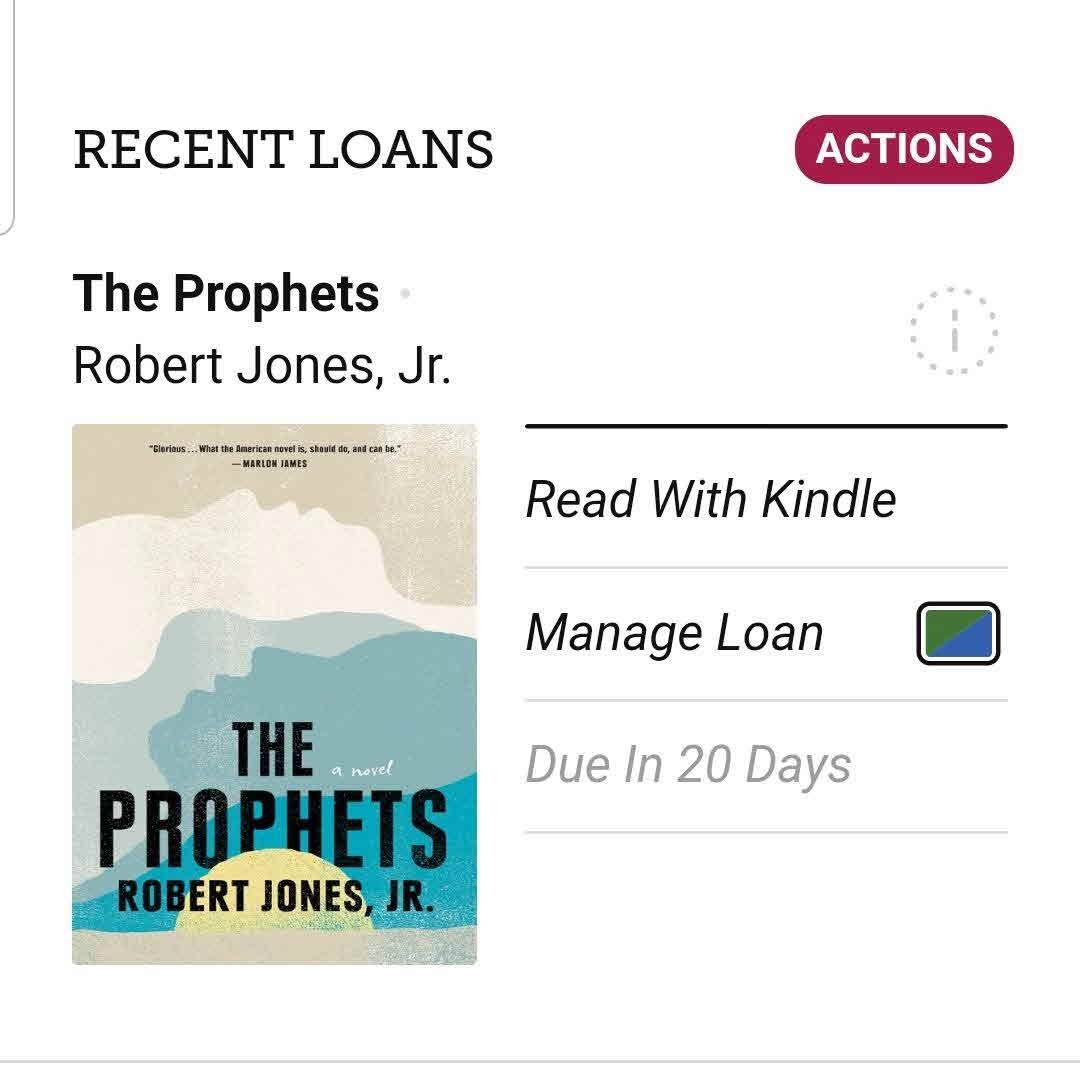Read The Prophets with Kindle
Screen dimensions: 1080x1080
pos(710,499)
